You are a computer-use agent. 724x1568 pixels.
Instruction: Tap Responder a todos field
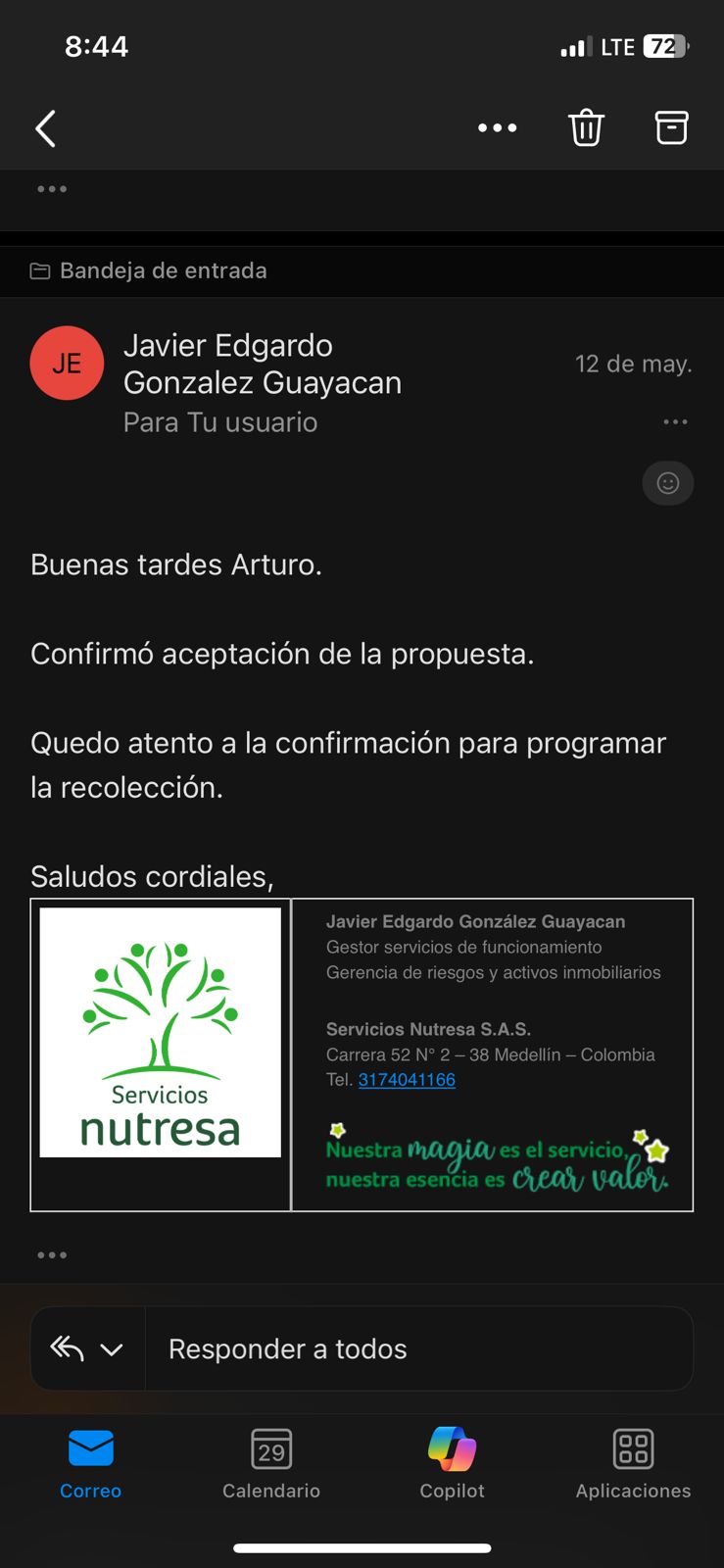pos(418,1349)
